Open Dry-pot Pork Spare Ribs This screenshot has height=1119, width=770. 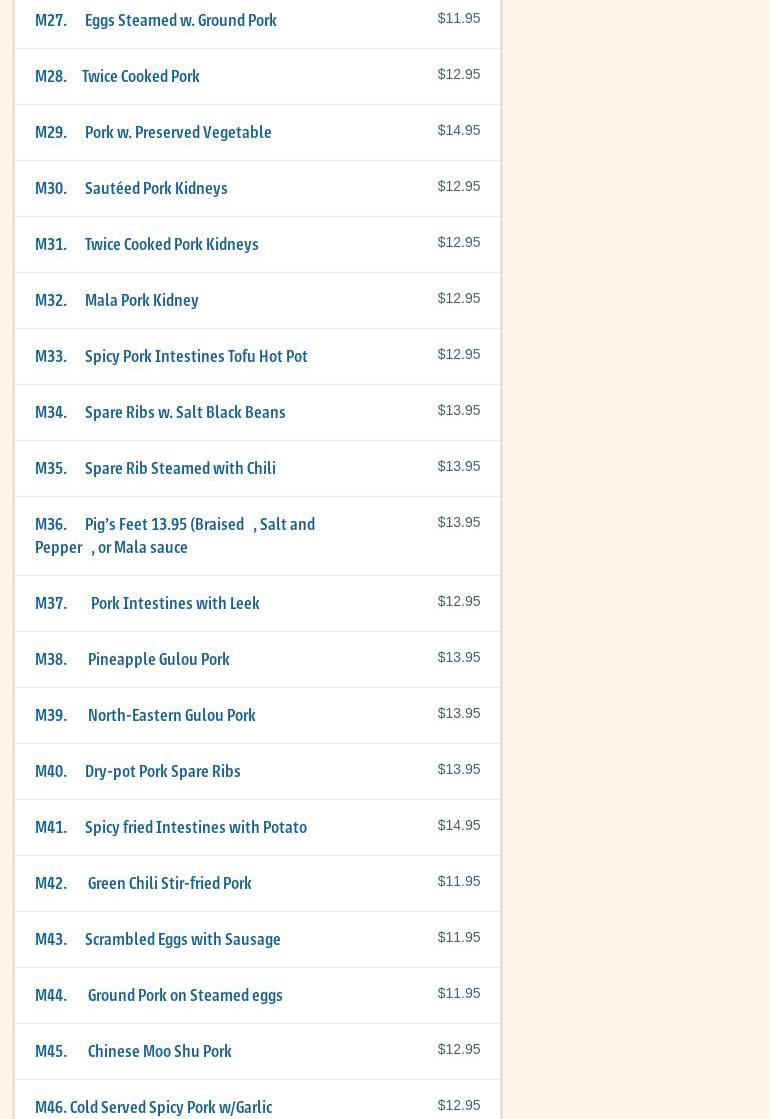[162, 771]
